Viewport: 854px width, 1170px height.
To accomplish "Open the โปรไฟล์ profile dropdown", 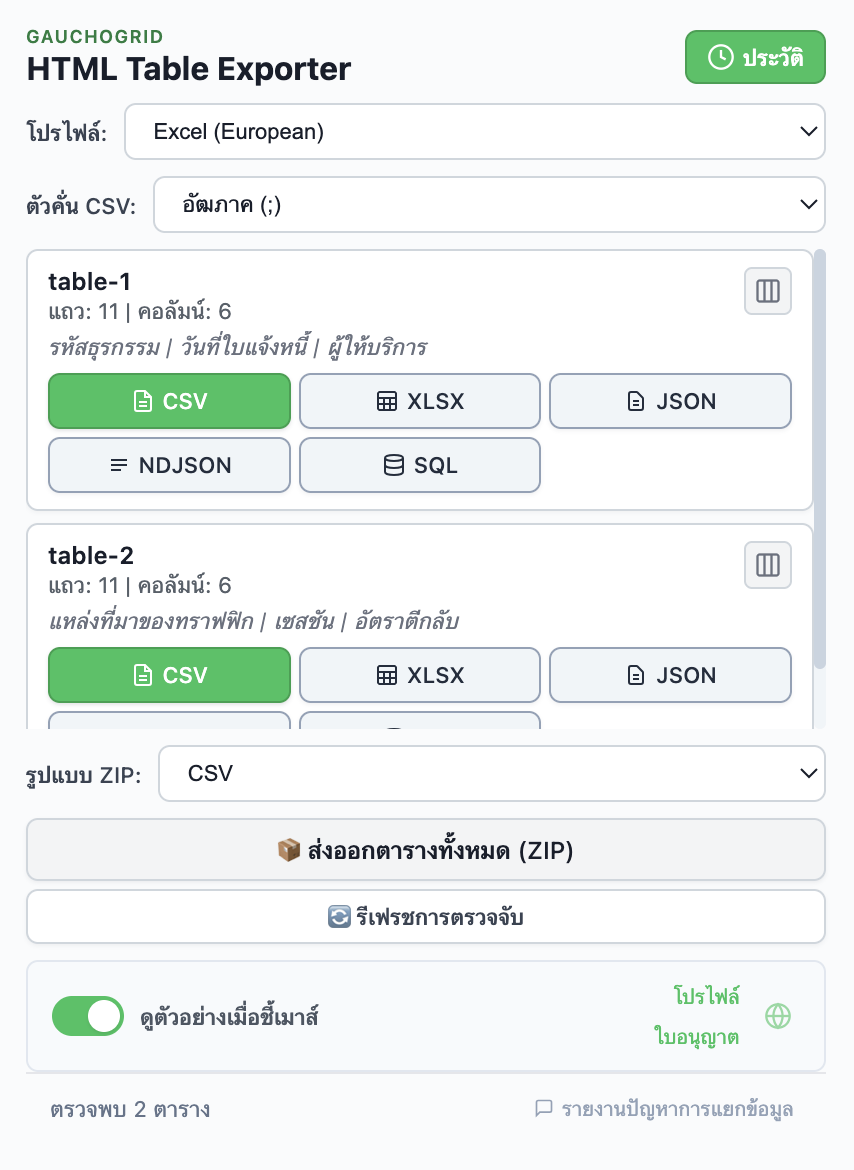I will (475, 131).
